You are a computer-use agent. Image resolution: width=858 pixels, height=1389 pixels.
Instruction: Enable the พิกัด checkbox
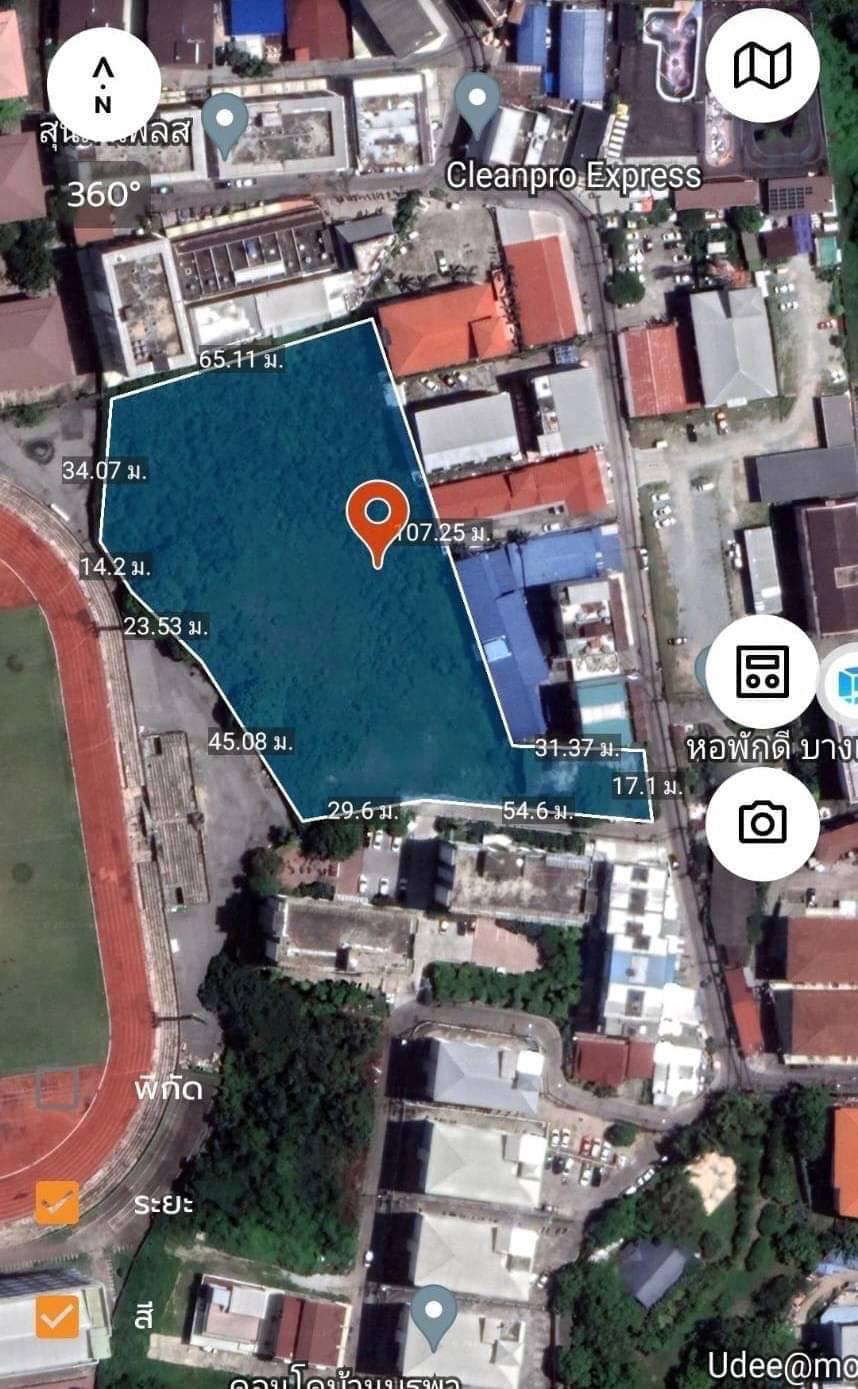[x=57, y=1088]
